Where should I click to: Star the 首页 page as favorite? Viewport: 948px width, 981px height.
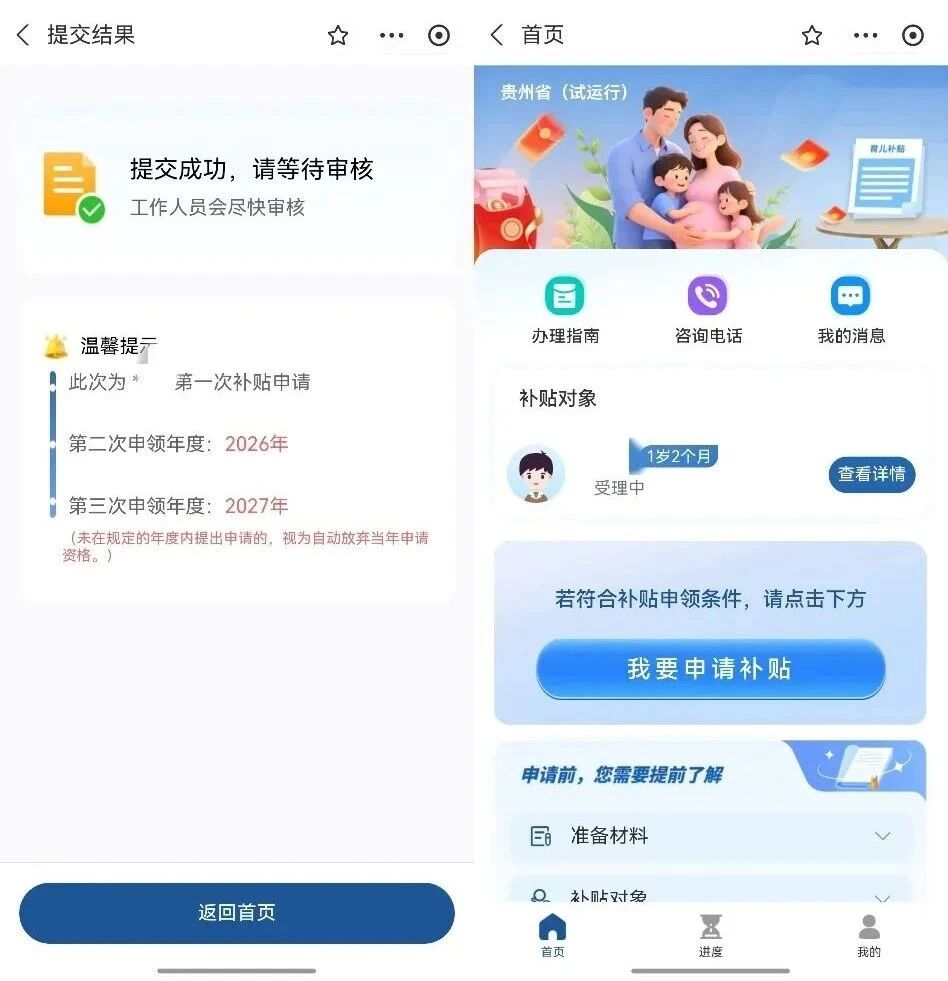click(x=812, y=36)
